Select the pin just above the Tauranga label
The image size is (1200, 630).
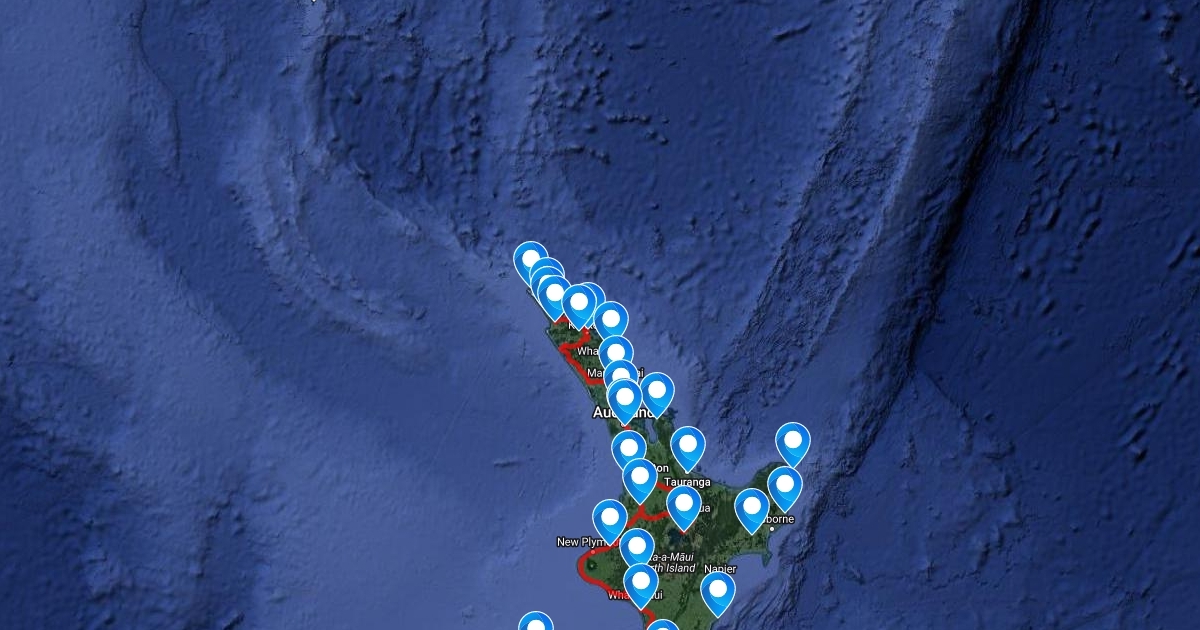pos(688,447)
